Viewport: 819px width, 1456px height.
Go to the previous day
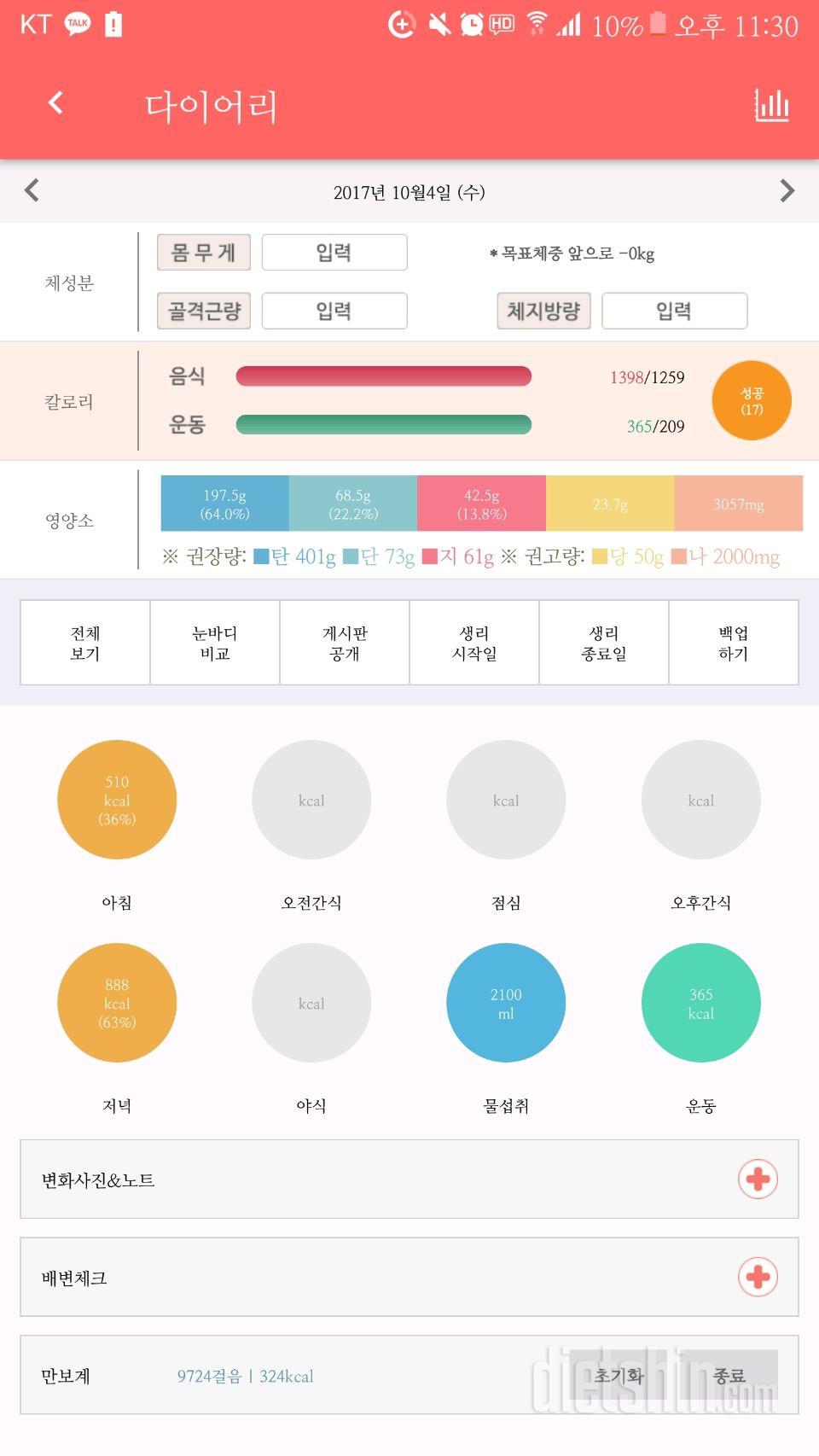tap(32, 190)
